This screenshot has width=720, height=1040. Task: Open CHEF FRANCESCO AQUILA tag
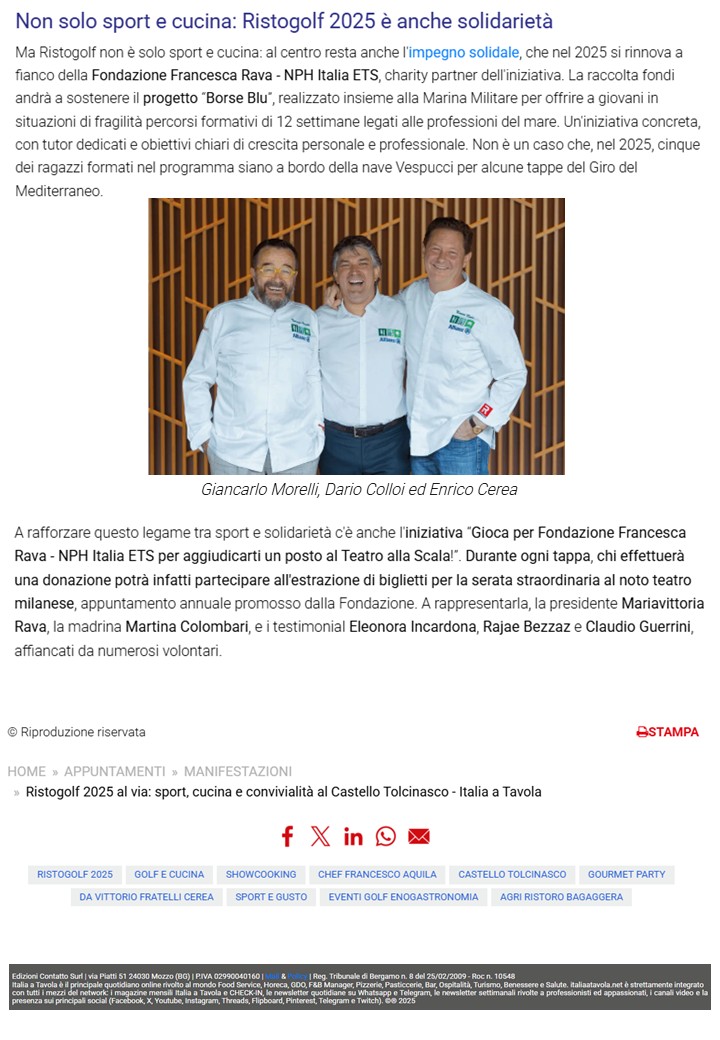(x=377, y=874)
